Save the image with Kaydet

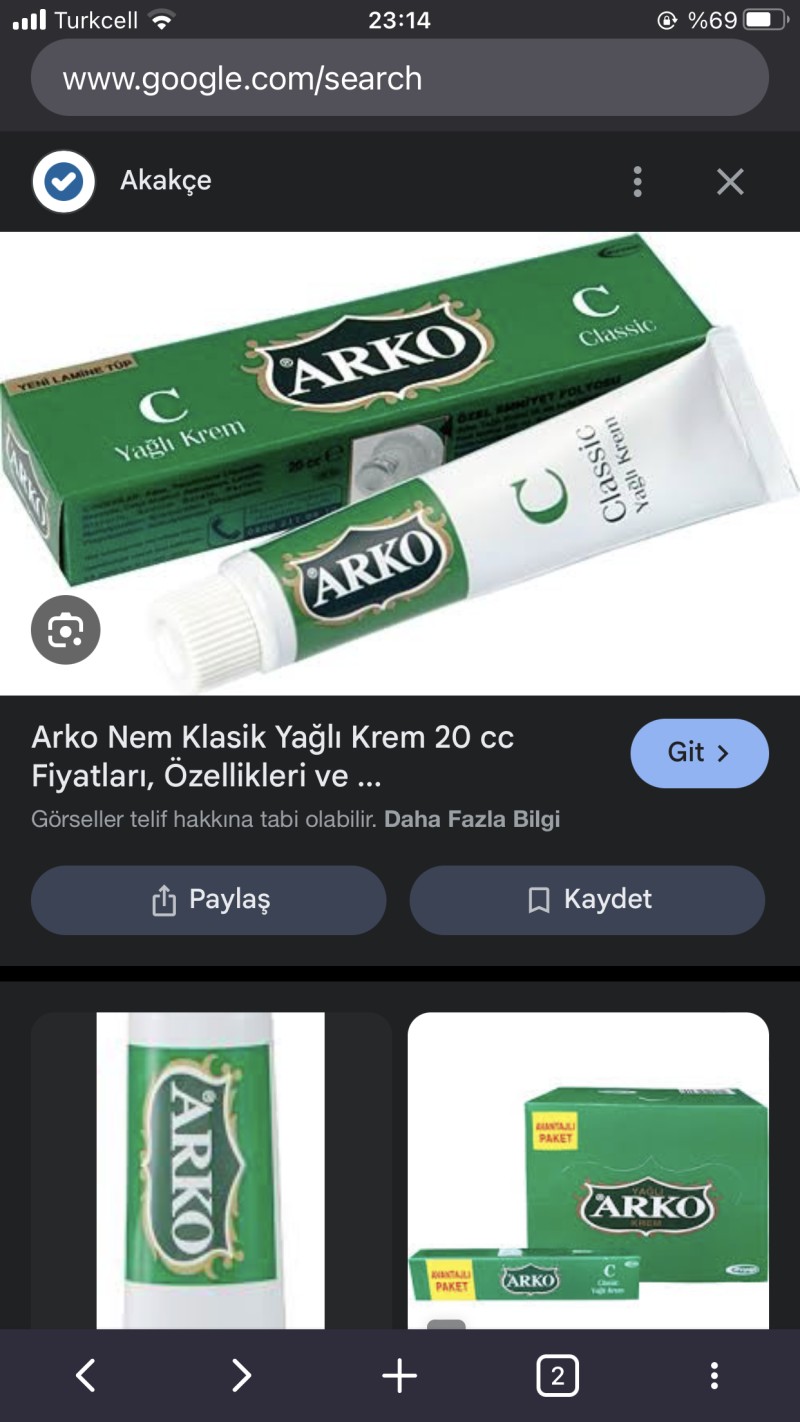click(587, 900)
